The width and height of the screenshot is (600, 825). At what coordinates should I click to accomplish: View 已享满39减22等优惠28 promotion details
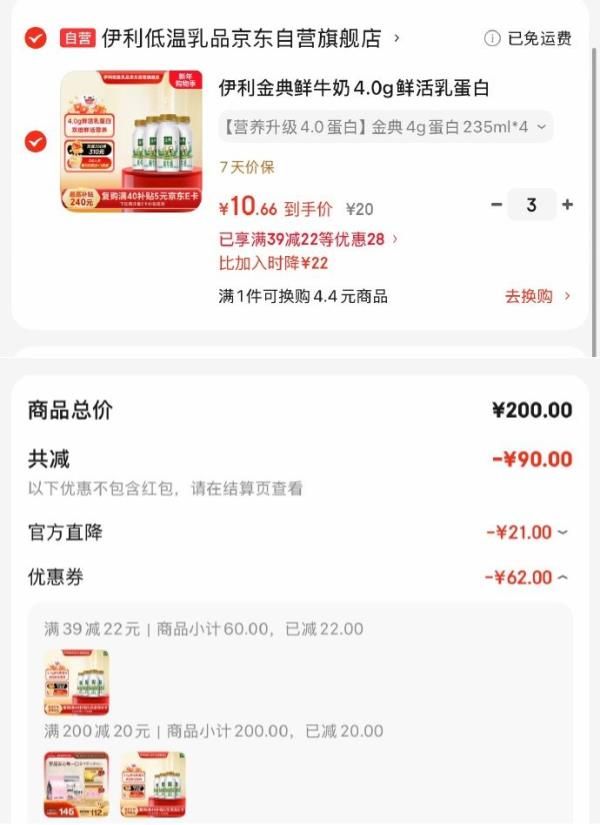pyautogui.click(x=308, y=239)
